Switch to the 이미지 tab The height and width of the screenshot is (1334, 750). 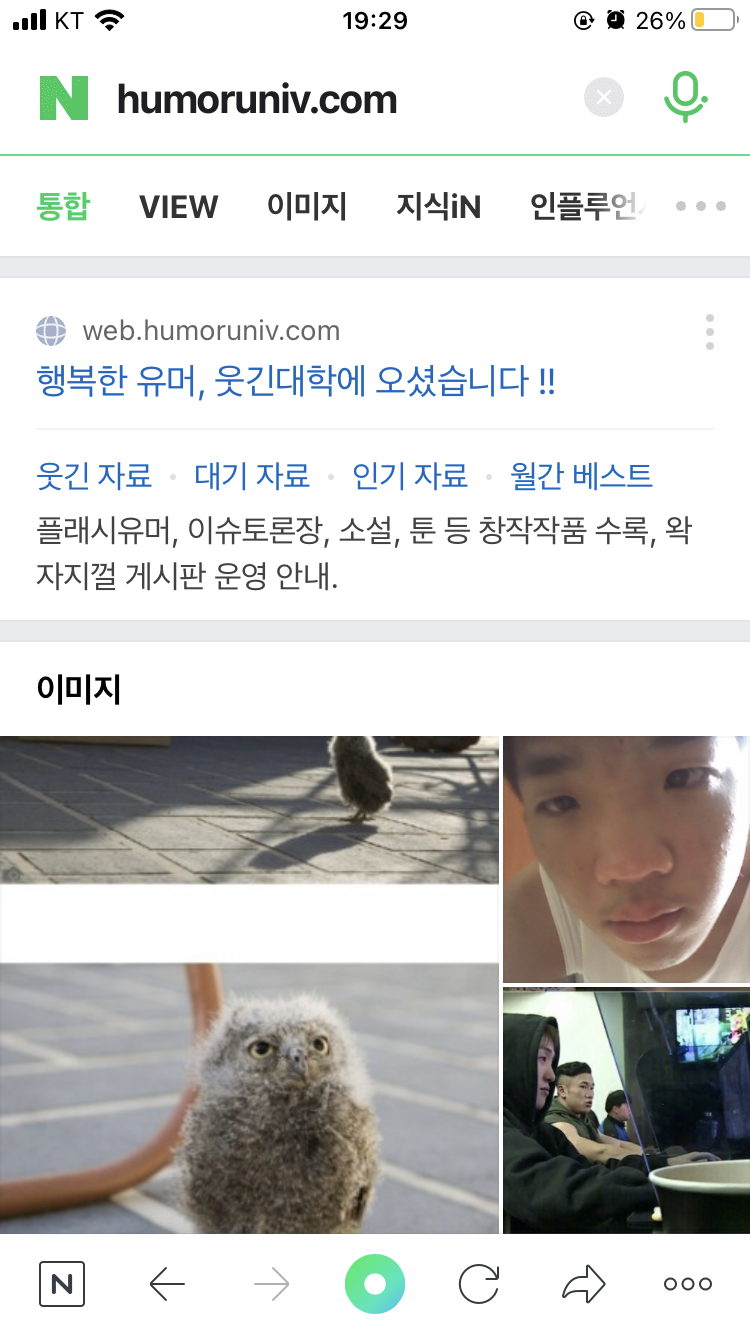pyautogui.click(x=307, y=207)
